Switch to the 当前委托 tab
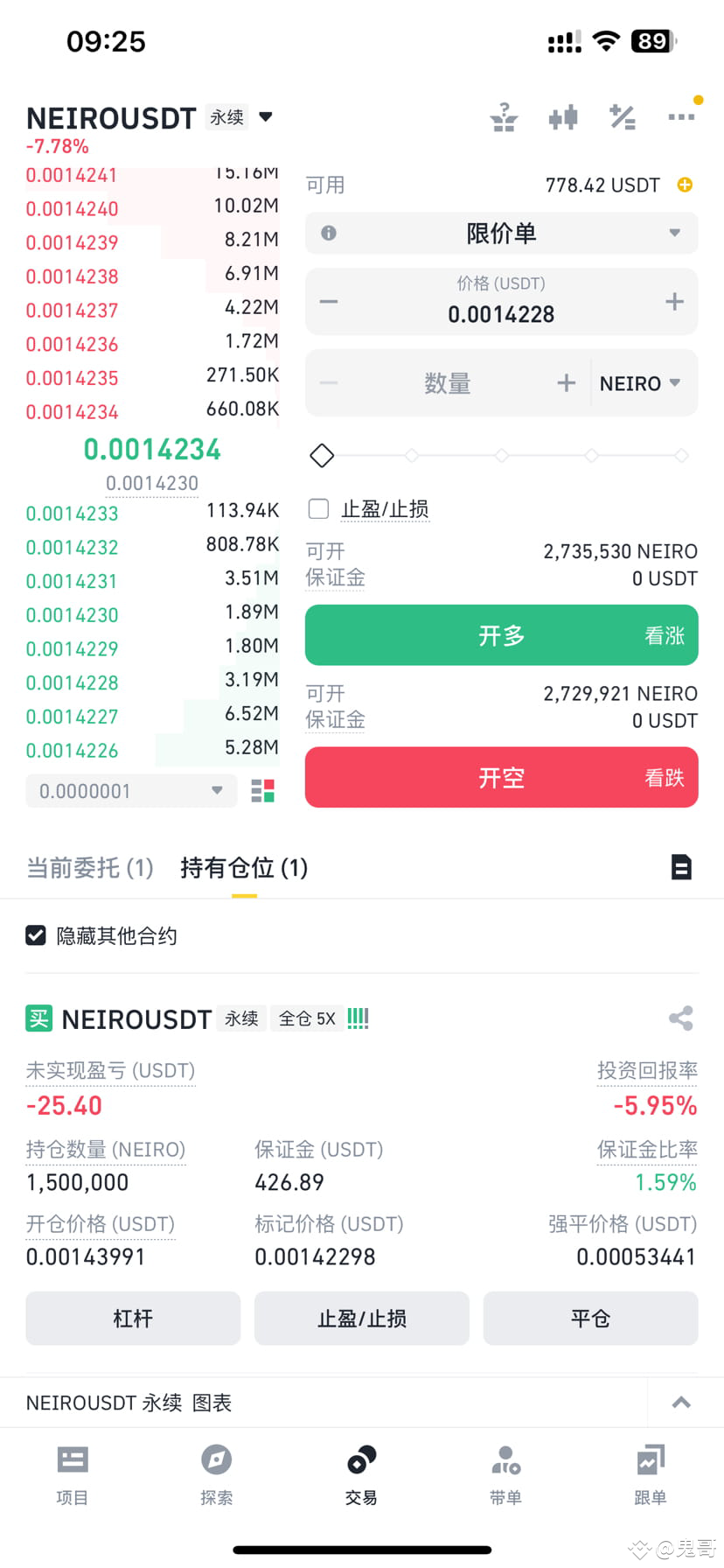 tap(90, 867)
